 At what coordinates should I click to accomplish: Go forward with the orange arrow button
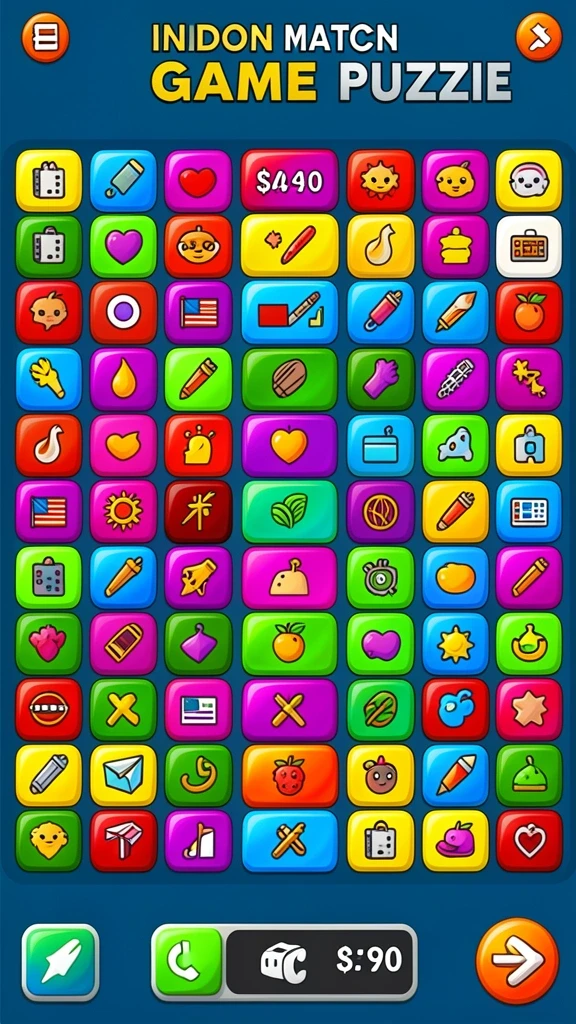click(517, 961)
